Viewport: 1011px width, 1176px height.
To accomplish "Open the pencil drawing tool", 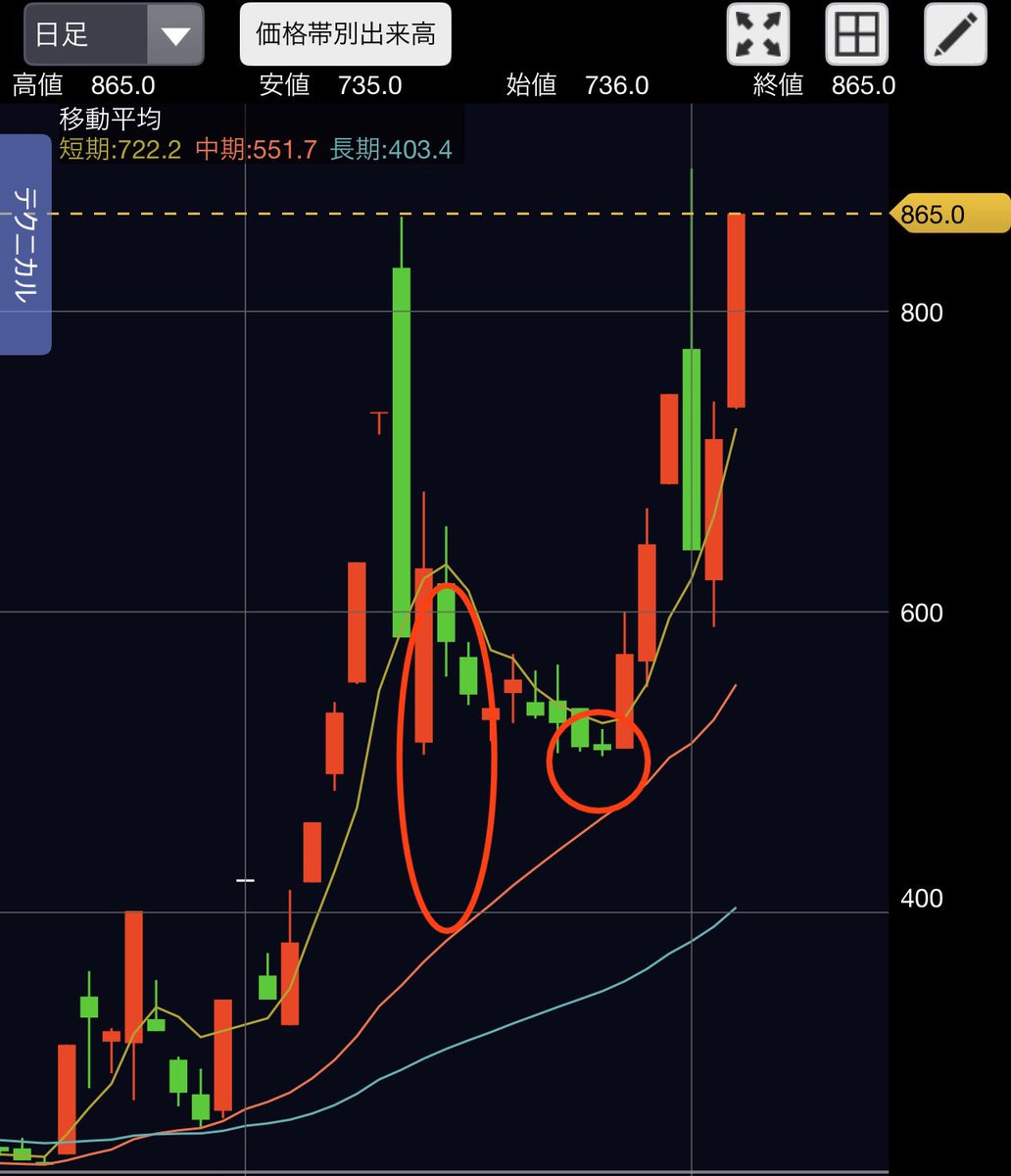I will click(x=956, y=34).
